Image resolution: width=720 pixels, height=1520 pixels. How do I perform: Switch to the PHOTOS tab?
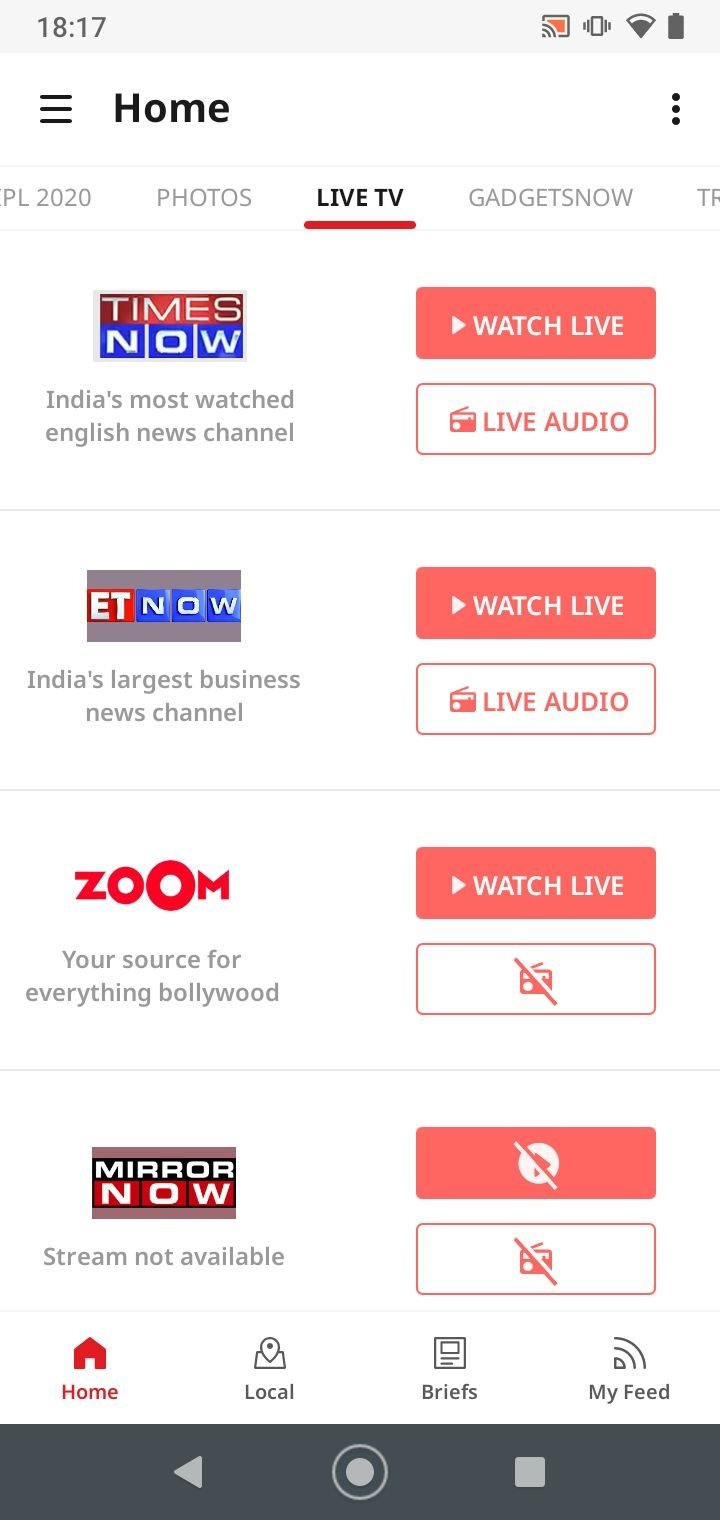[204, 198]
